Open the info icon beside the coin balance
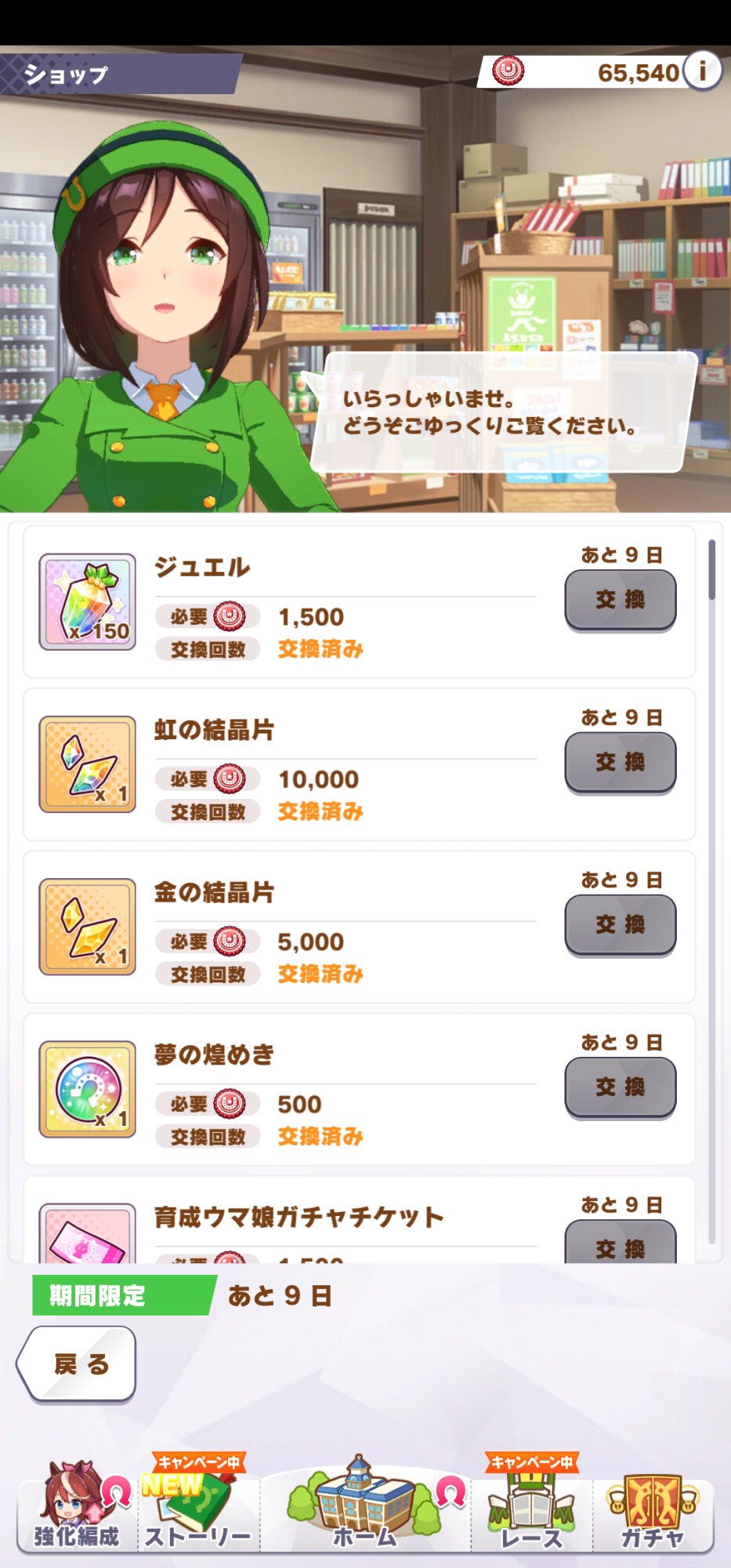This screenshot has width=731, height=1568. pos(702,72)
